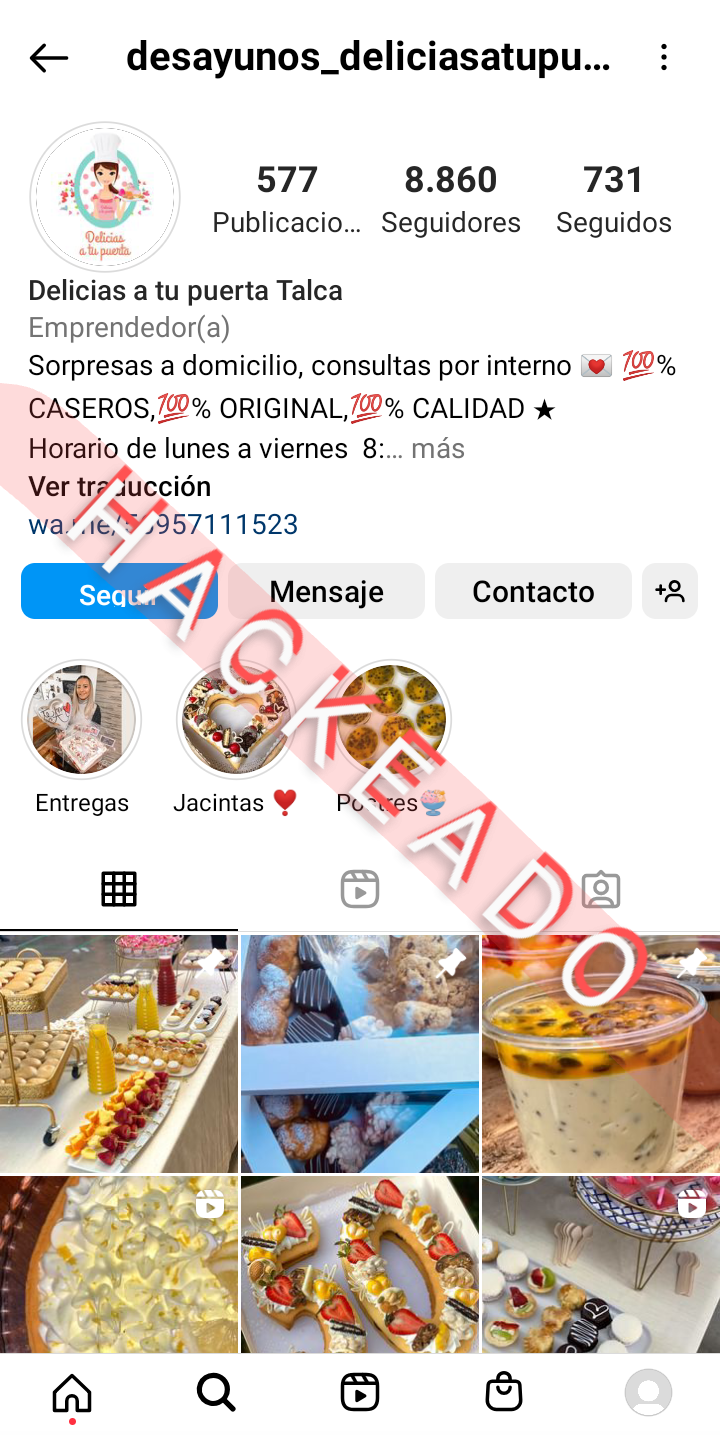The image size is (720, 1435).
Task: Expand the bio with más
Action: click(438, 449)
